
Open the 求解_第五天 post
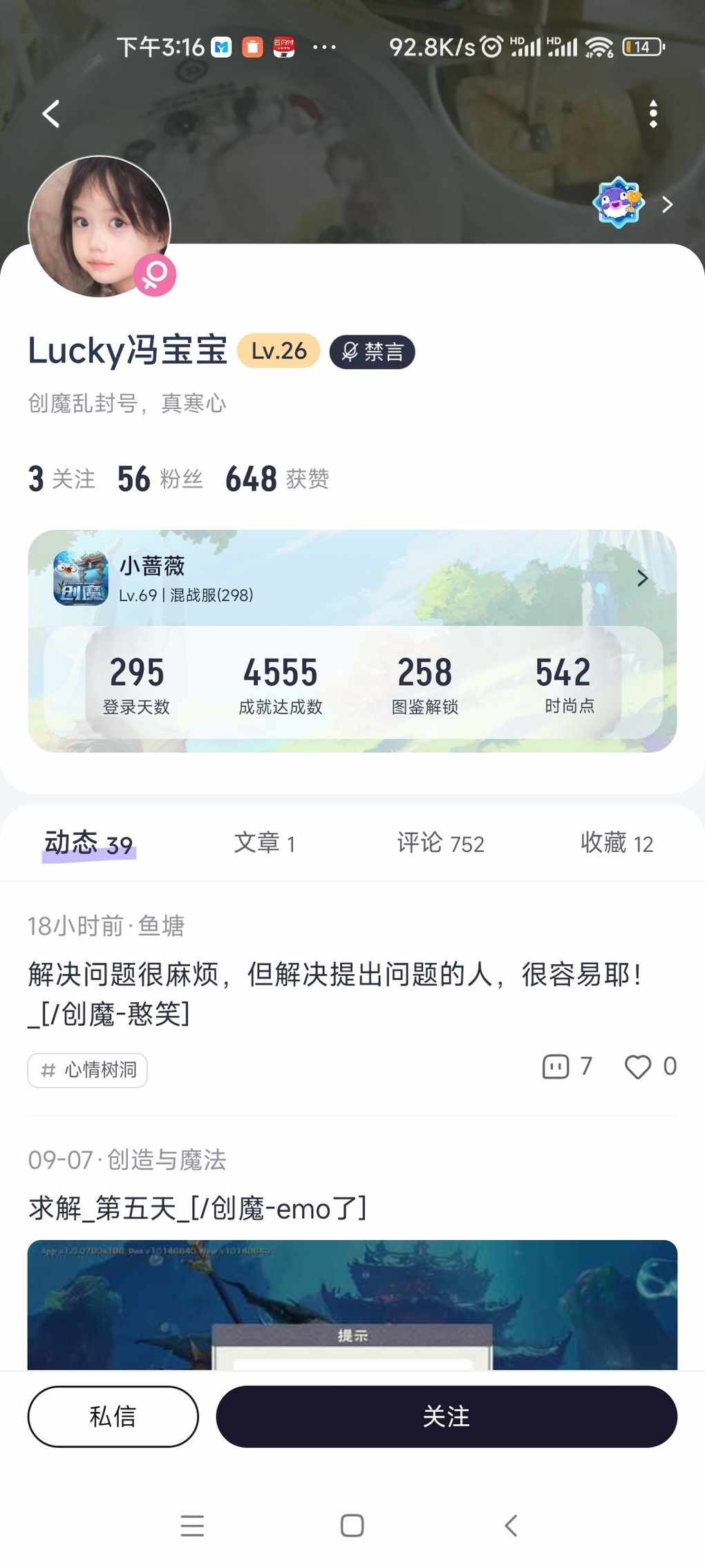(197, 1208)
